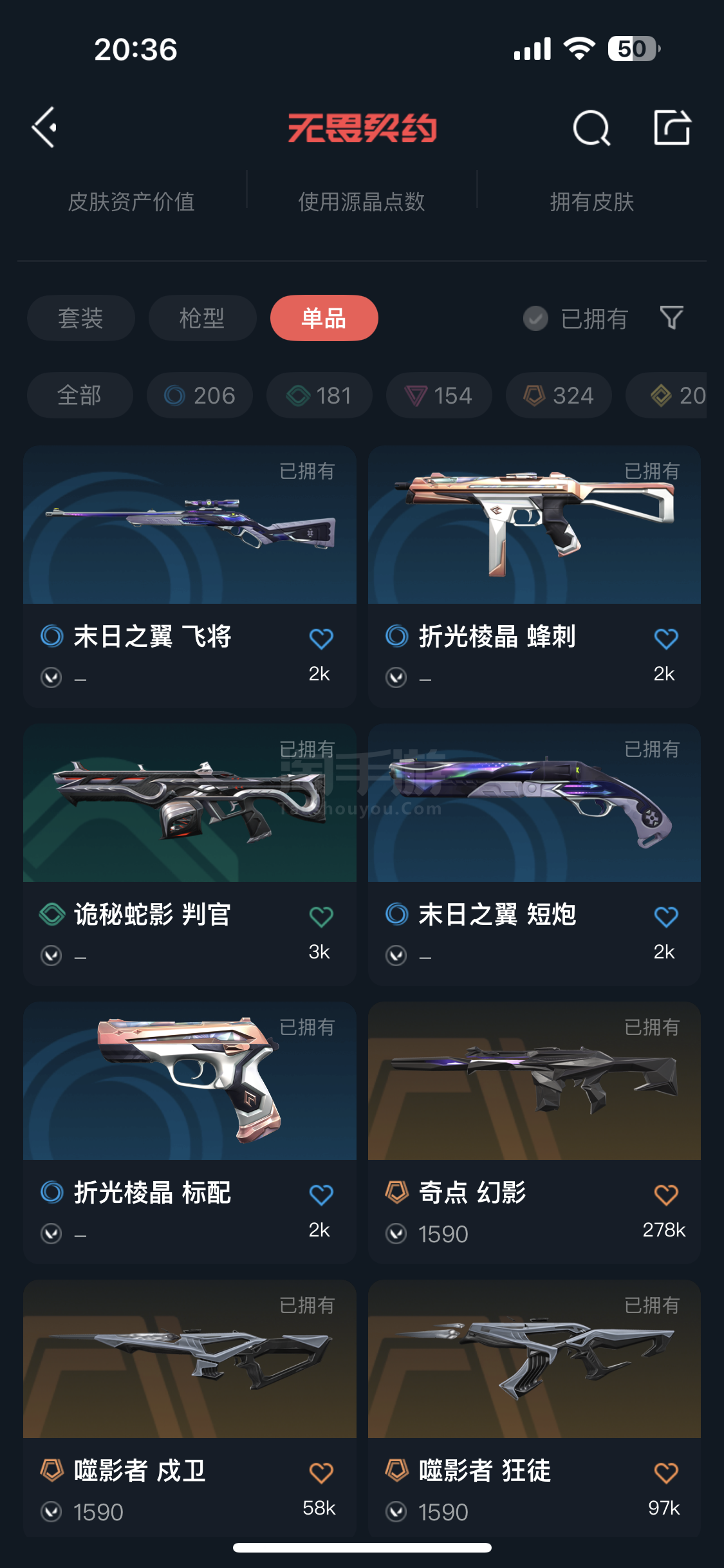Go back using the top-left arrow
The height and width of the screenshot is (1568, 724).
(44, 127)
